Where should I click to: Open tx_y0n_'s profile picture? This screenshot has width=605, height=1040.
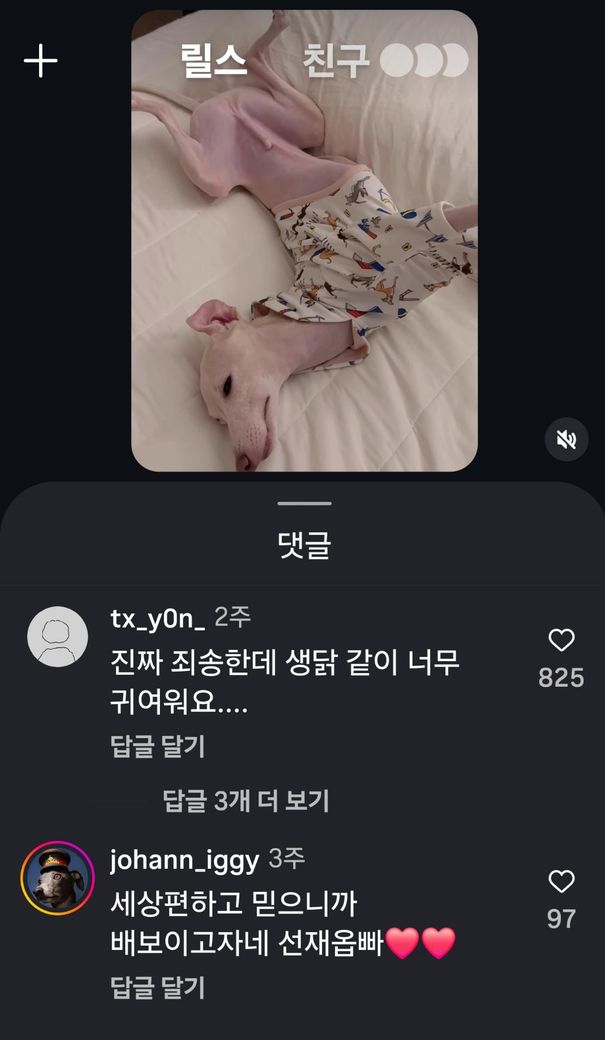(x=57, y=636)
